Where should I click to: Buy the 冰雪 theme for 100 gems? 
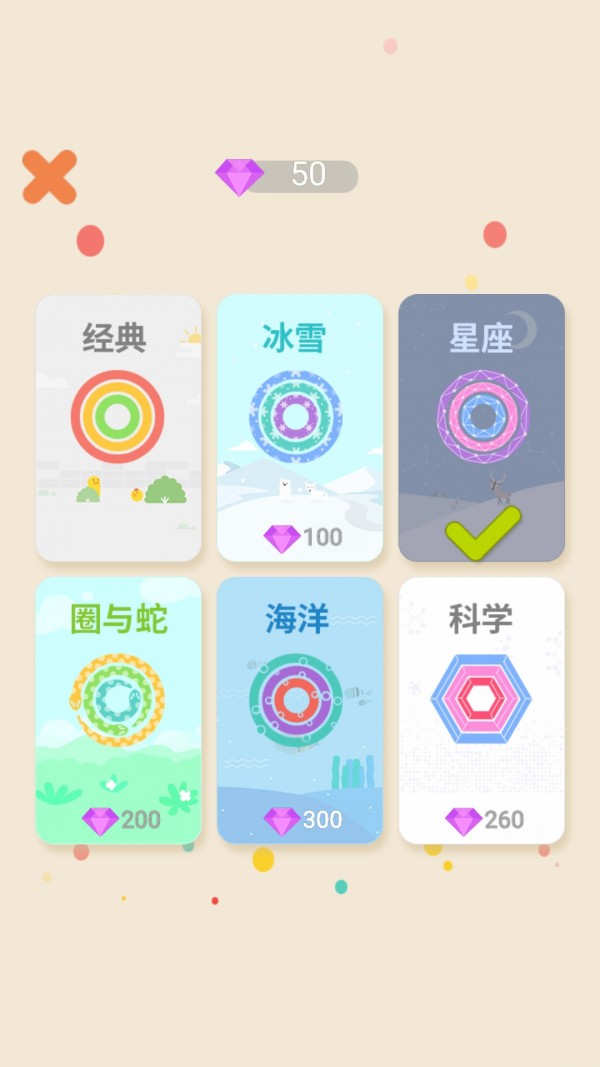[300, 427]
